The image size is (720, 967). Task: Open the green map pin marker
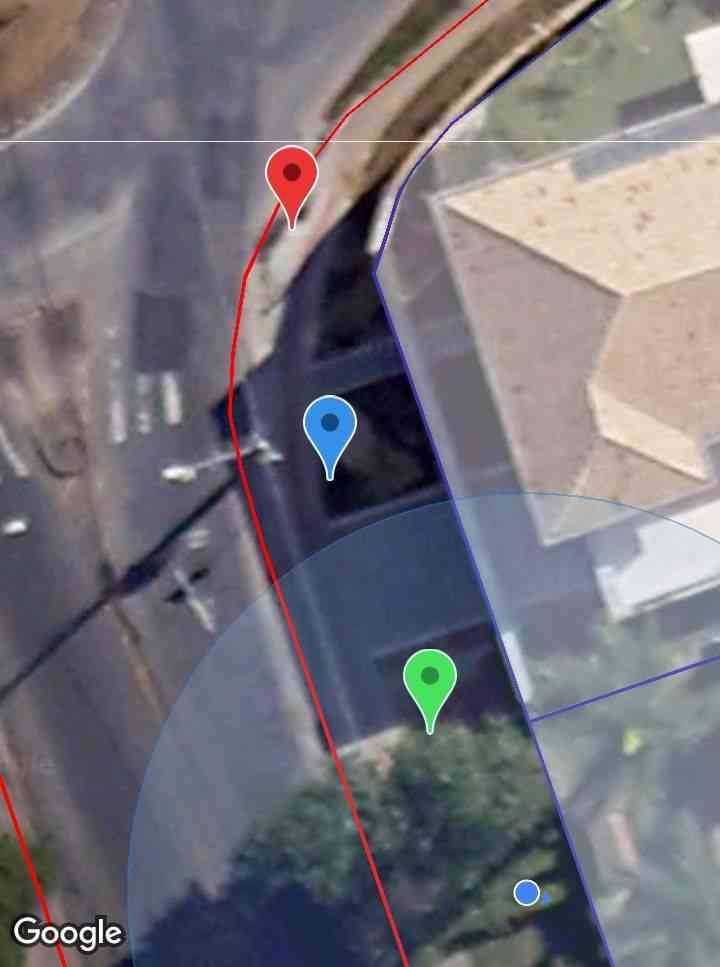pos(430,682)
